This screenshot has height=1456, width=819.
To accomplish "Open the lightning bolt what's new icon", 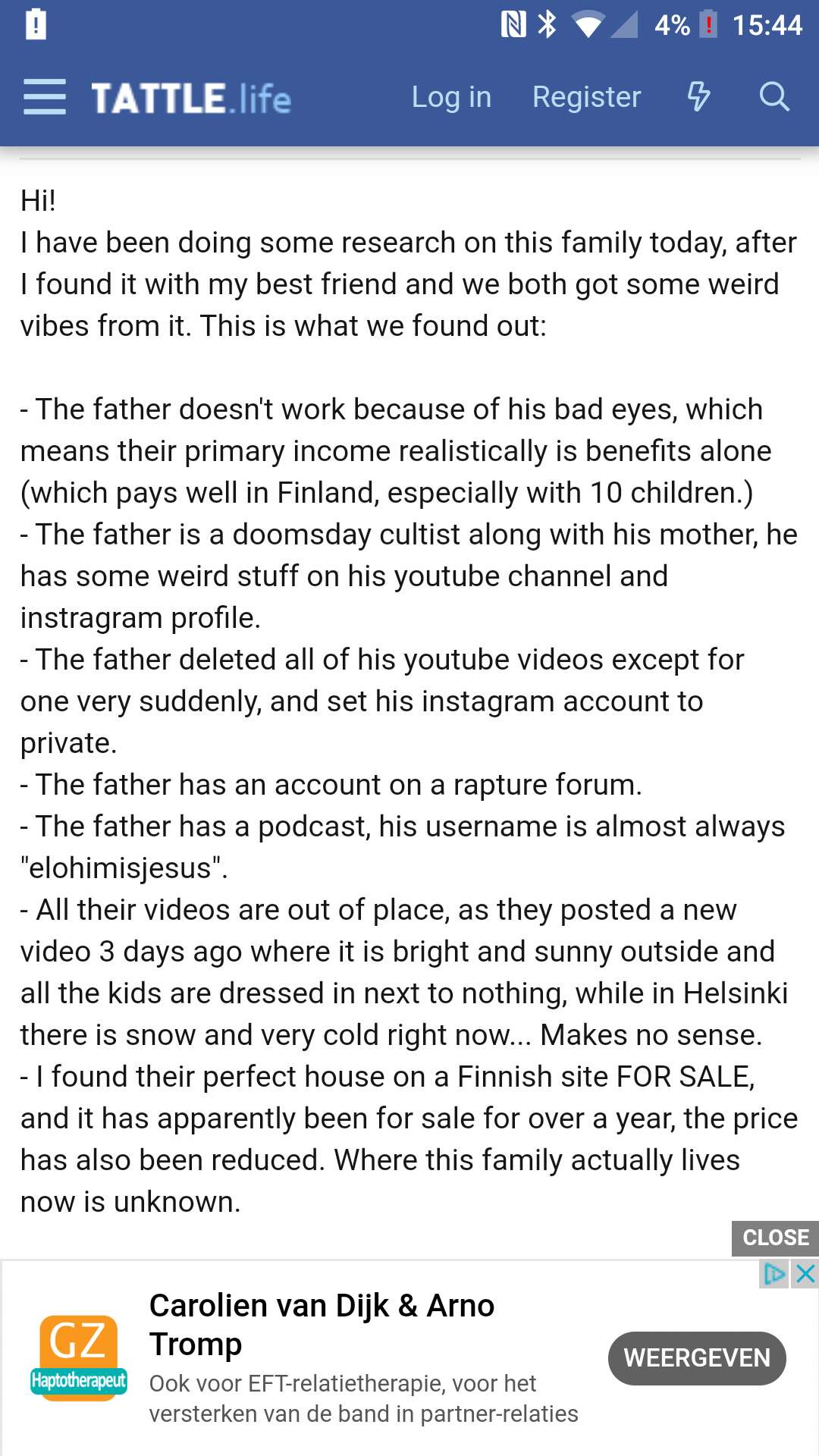I will coord(698,97).
